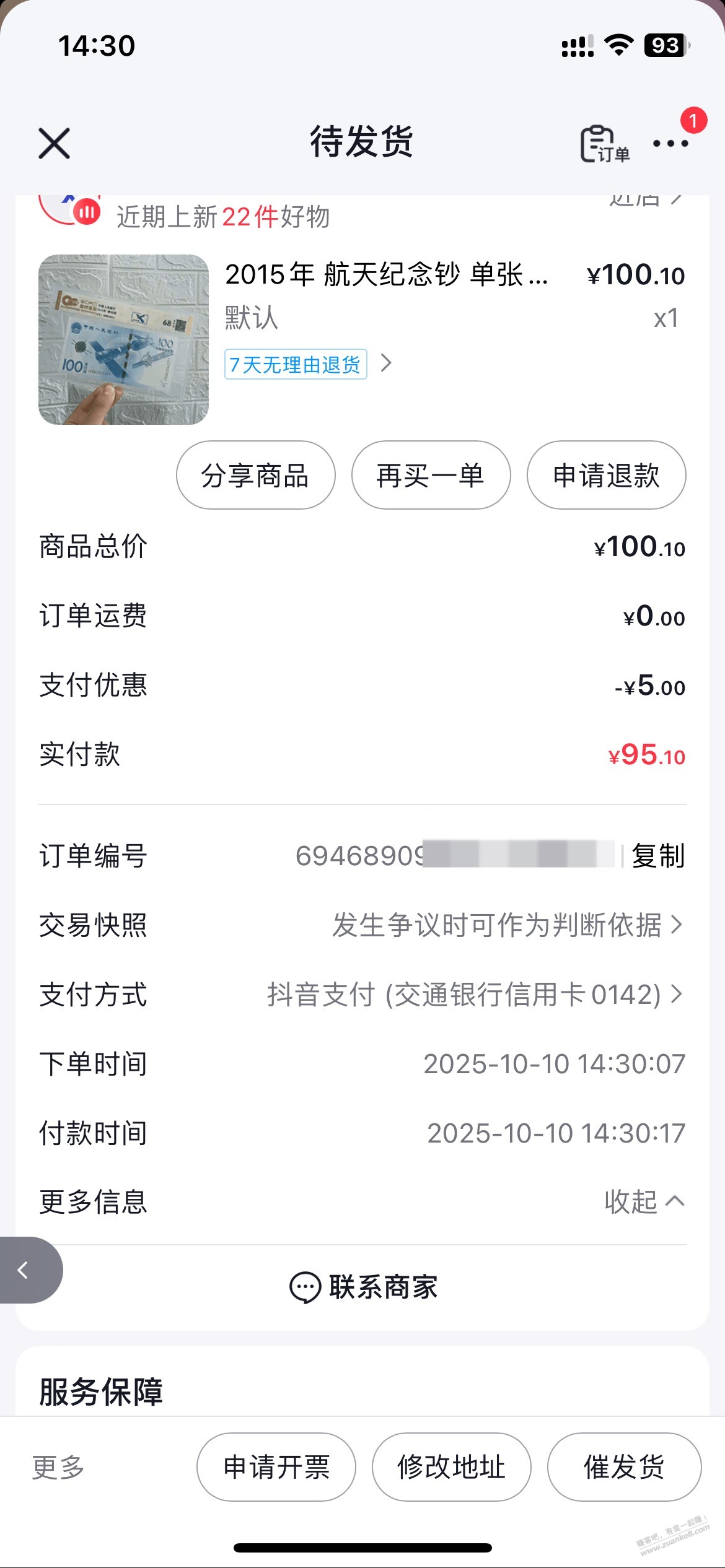Request a refund with 申请退款
This screenshot has width=725, height=1568.
click(606, 476)
